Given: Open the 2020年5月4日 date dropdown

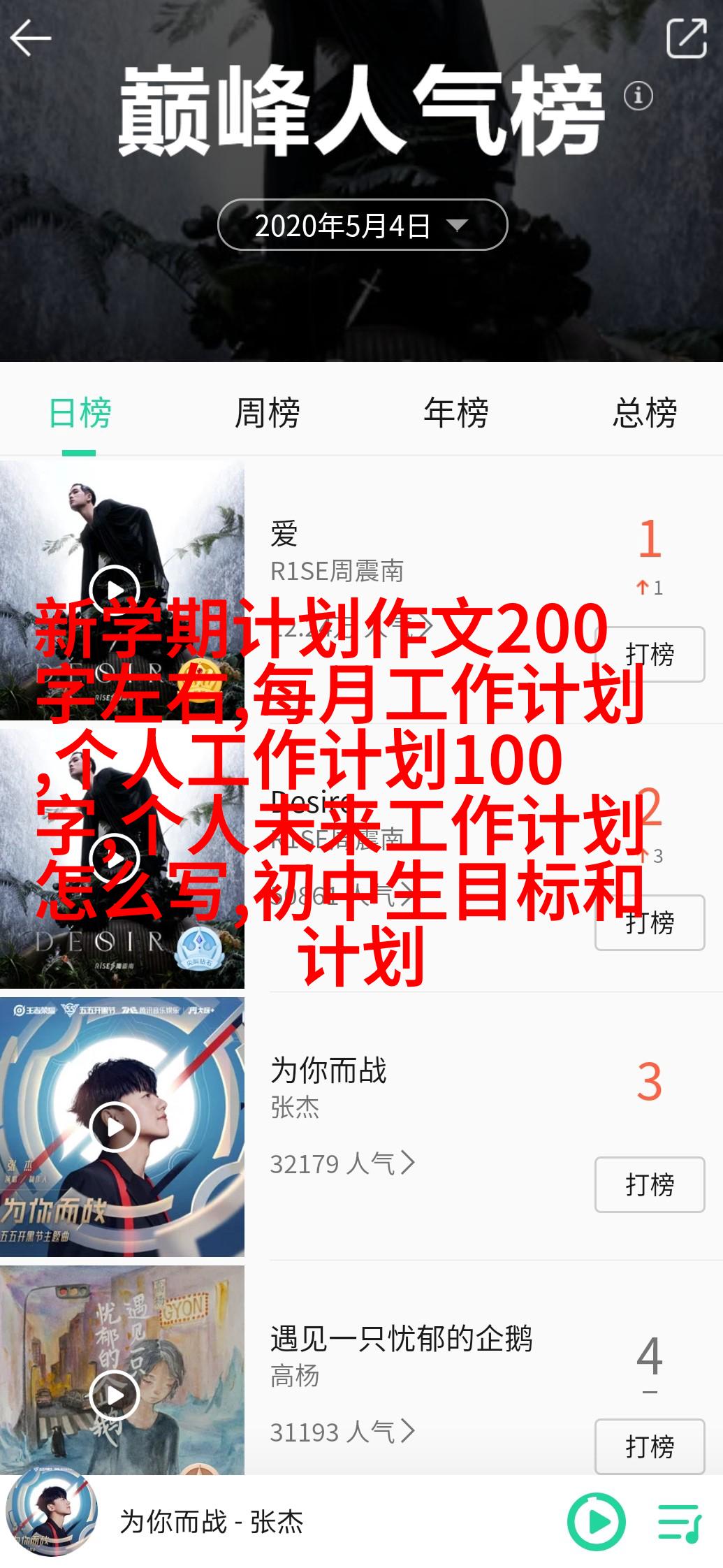Looking at the screenshot, I should point(362,225).
